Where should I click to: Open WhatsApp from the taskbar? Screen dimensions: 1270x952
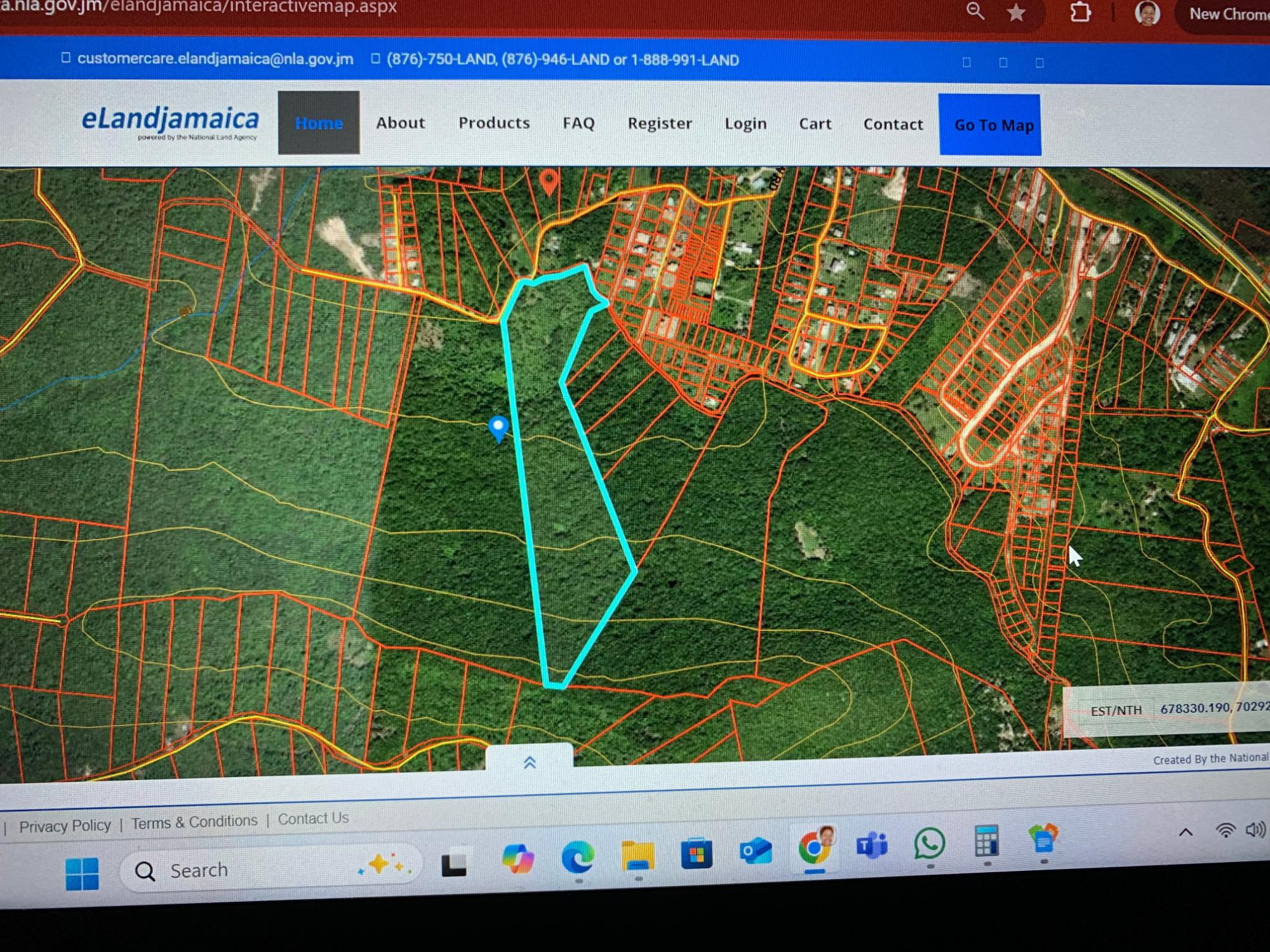[929, 844]
